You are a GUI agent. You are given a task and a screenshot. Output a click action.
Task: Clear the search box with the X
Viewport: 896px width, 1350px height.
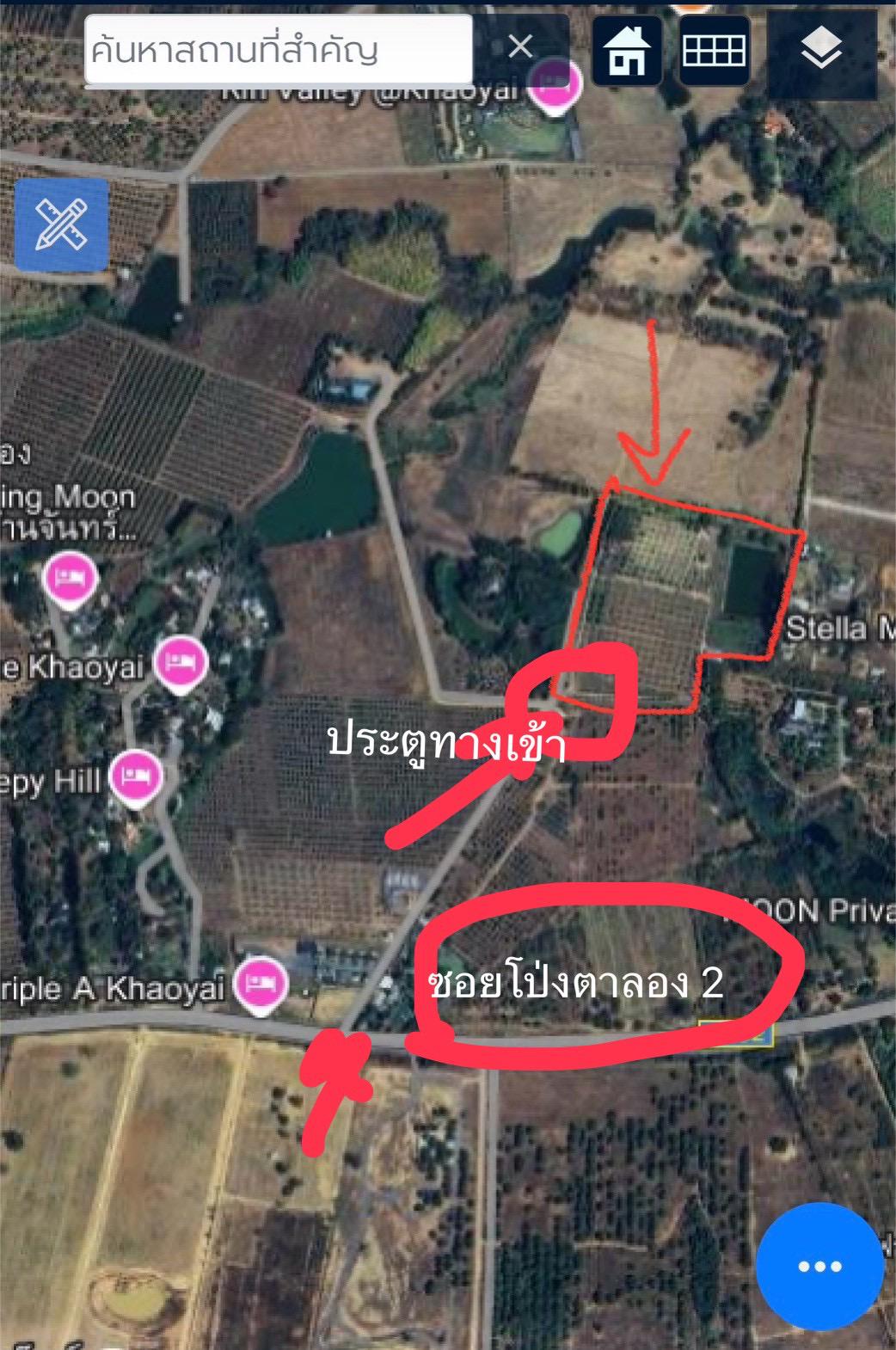click(x=520, y=46)
